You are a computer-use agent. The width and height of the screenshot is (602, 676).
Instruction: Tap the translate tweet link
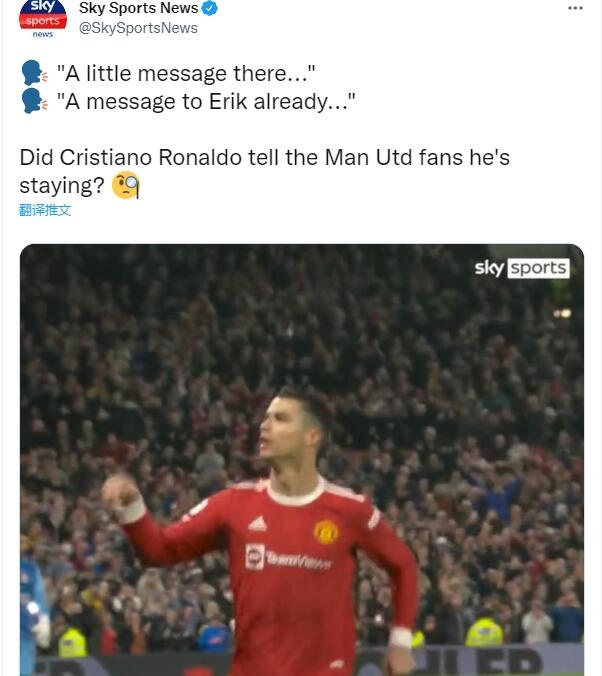tap(45, 210)
